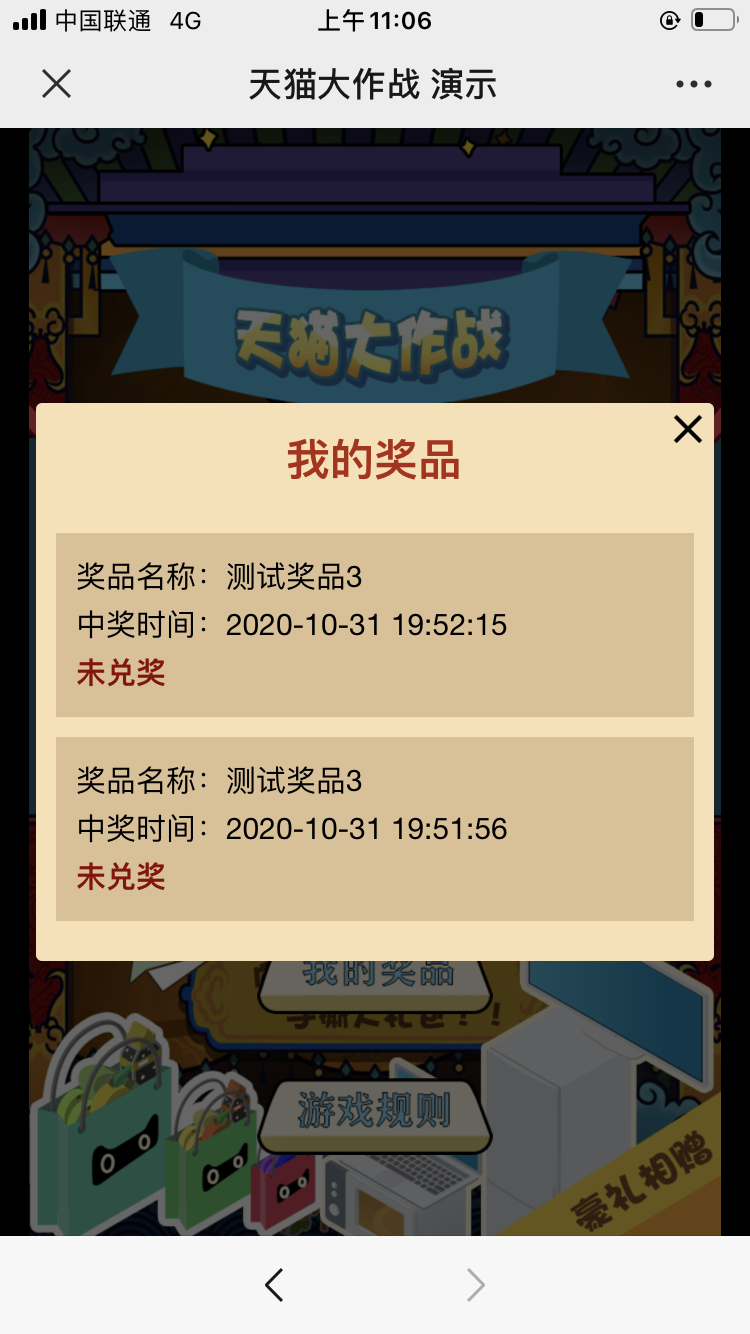Image resolution: width=750 pixels, height=1334 pixels.
Task: Close the 我的奖品 prize dialog
Action: point(688,429)
